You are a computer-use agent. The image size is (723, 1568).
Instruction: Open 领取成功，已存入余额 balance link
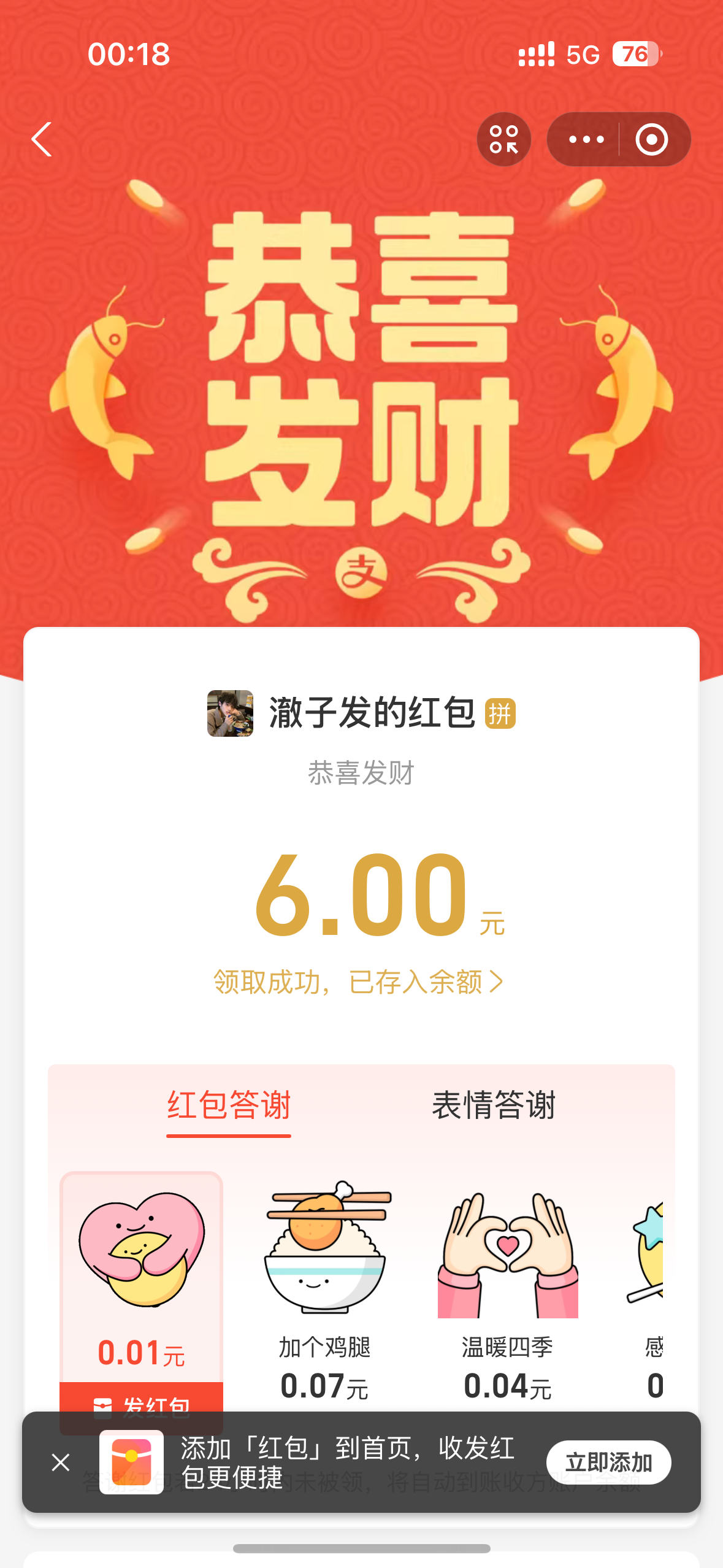pyautogui.click(x=358, y=982)
